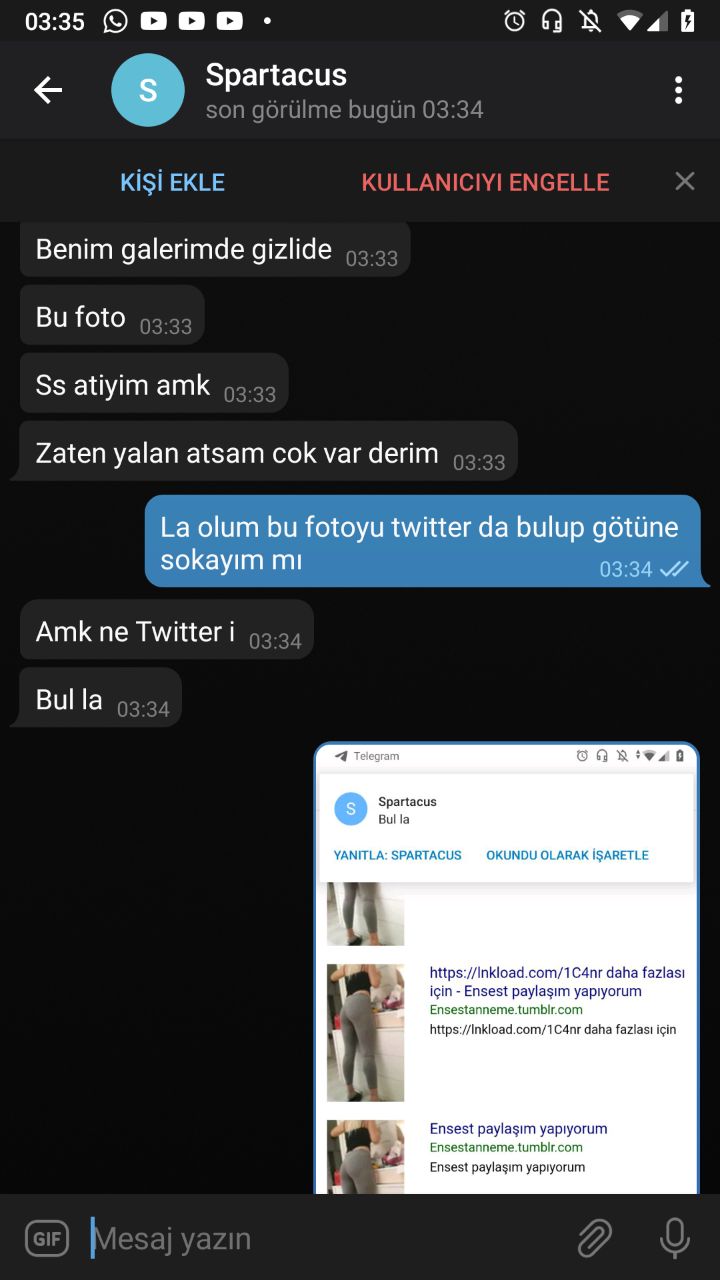Open Spartacus's profile avatar
Image resolution: width=720 pixels, height=1280 pixels.
[x=147, y=90]
